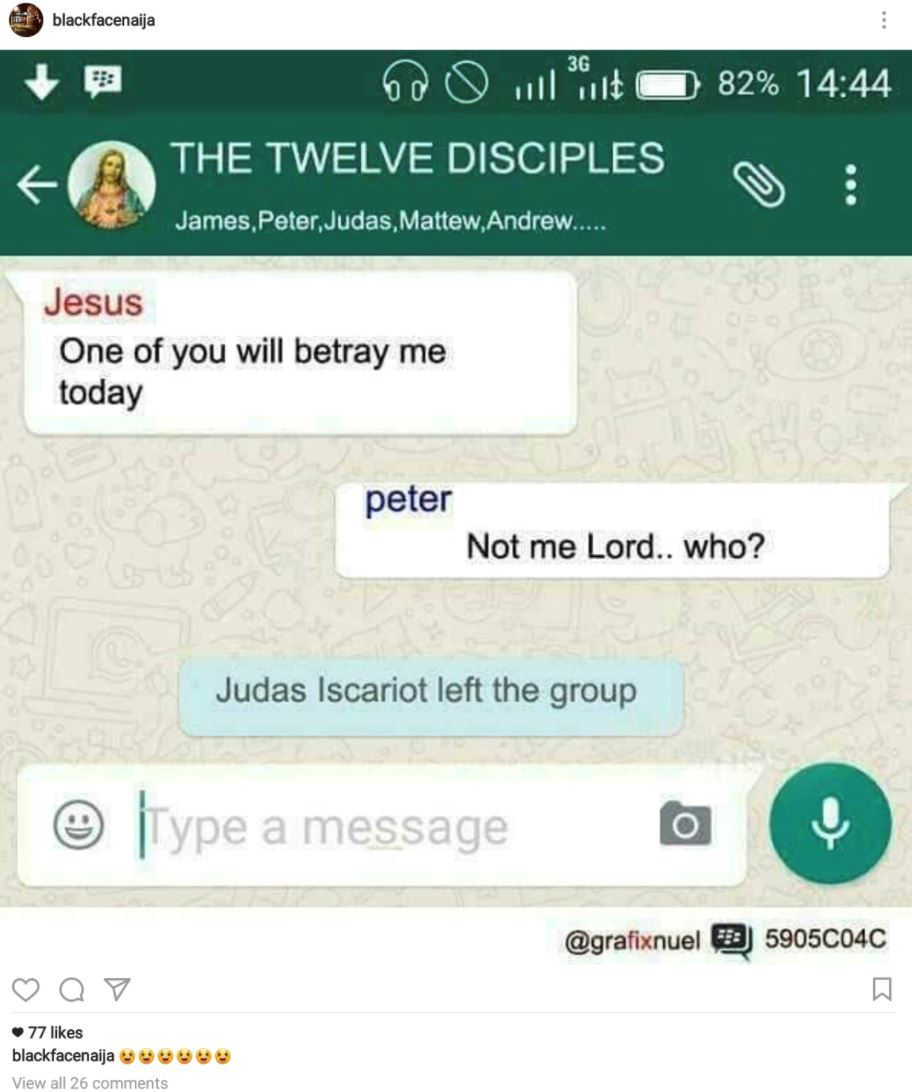This screenshot has height=1092, width=912.
Task: Like the blackfacenaija post
Action: [25, 990]
